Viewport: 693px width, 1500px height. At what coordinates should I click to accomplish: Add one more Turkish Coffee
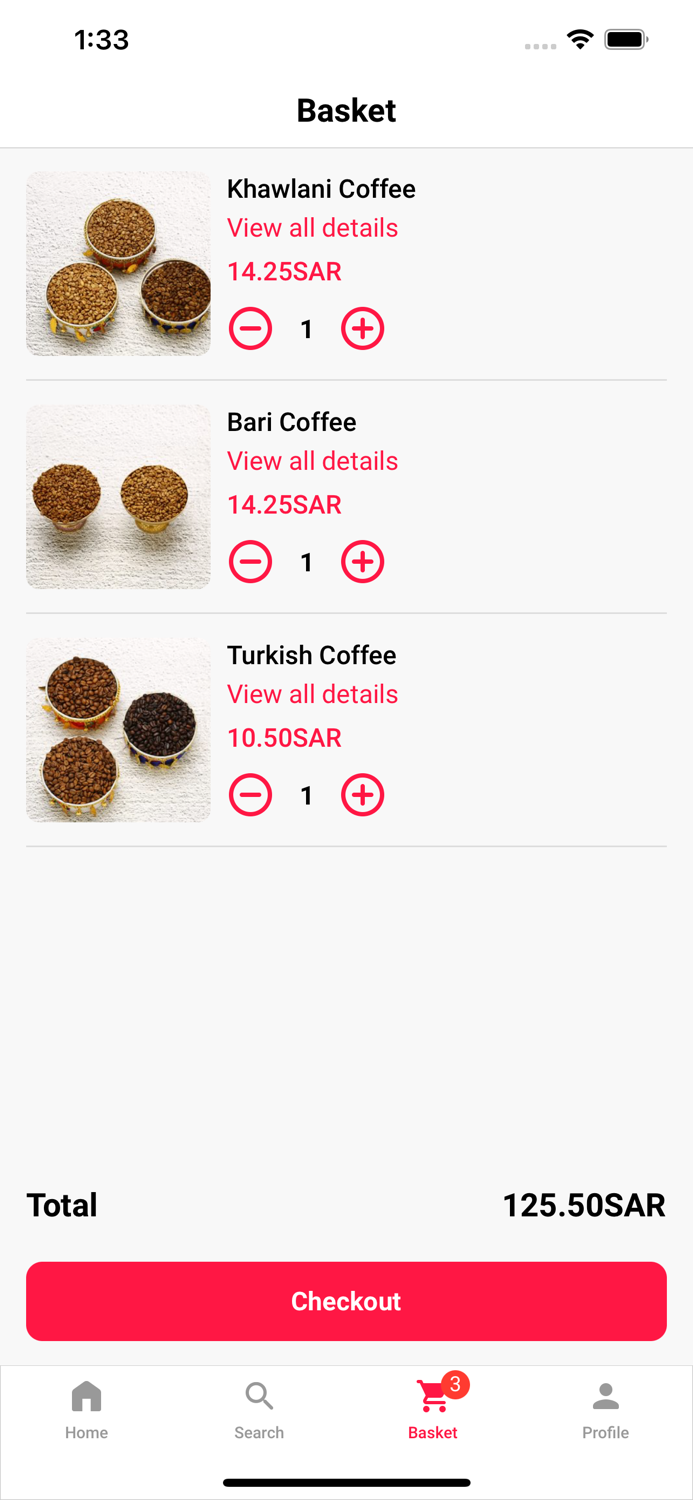tap(362, 795)
